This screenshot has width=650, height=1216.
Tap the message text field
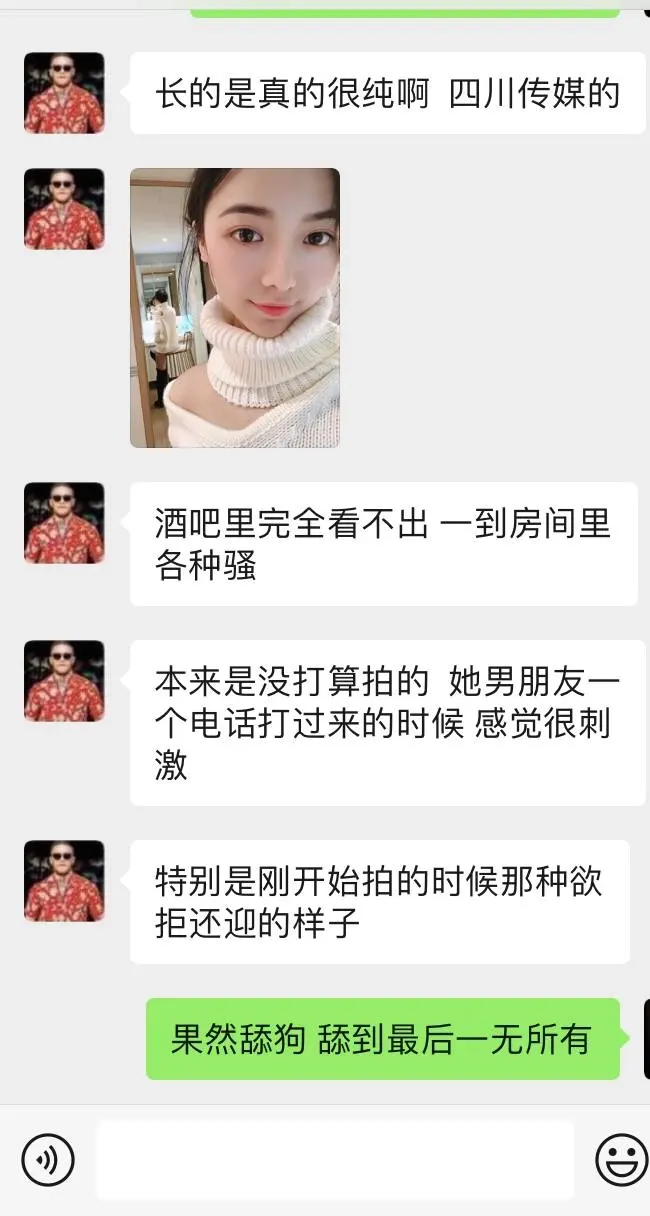click(335, 1160)
